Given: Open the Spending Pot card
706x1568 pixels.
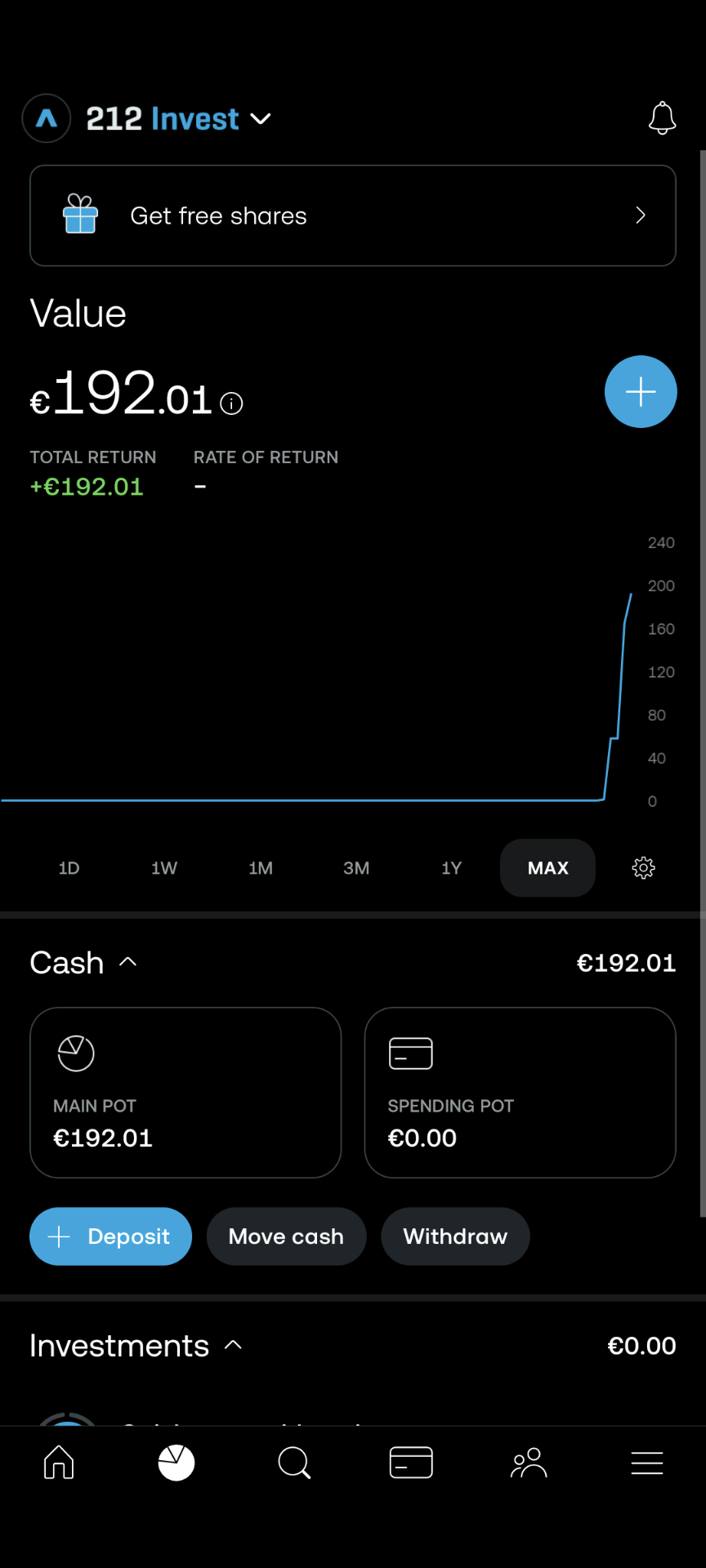Looking at the screenshot, I should pos(520,1093).
